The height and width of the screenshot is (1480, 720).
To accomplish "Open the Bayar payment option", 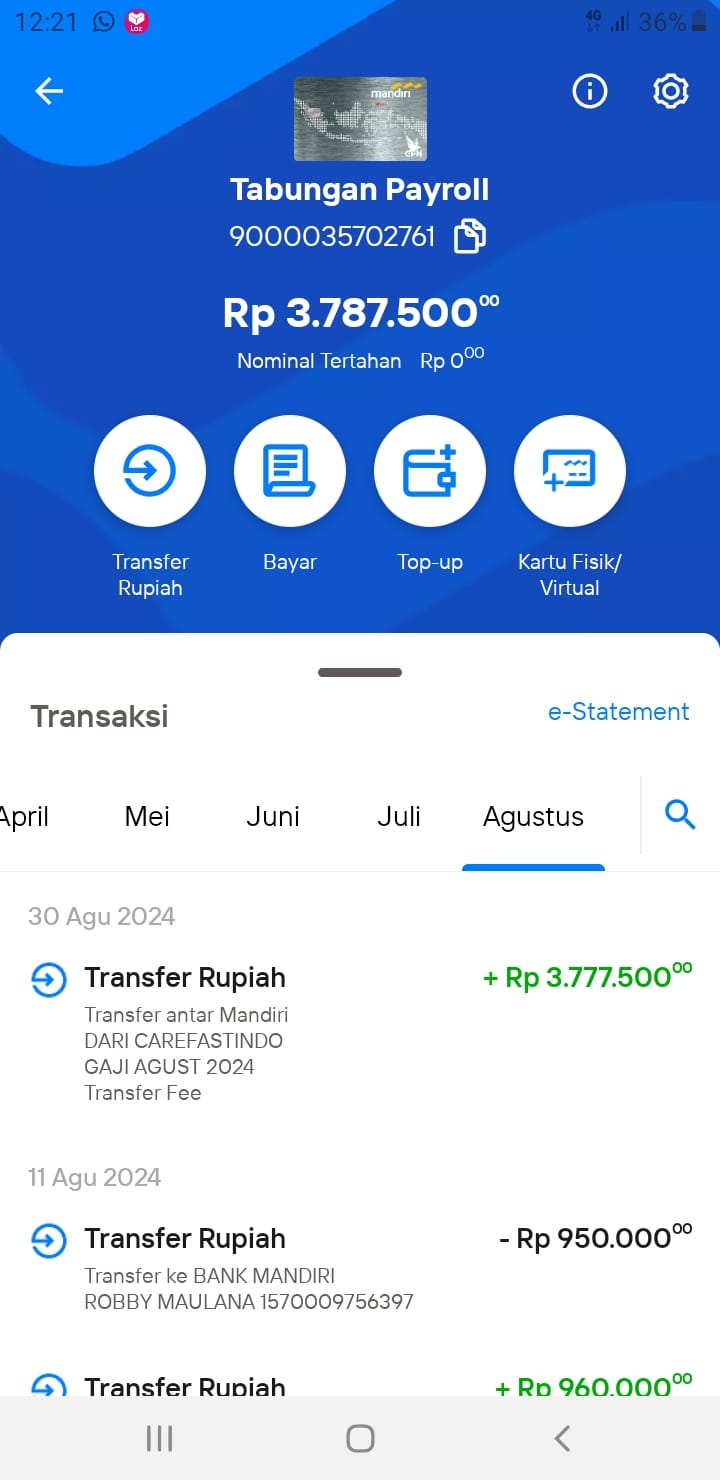I will pos(290,471).
